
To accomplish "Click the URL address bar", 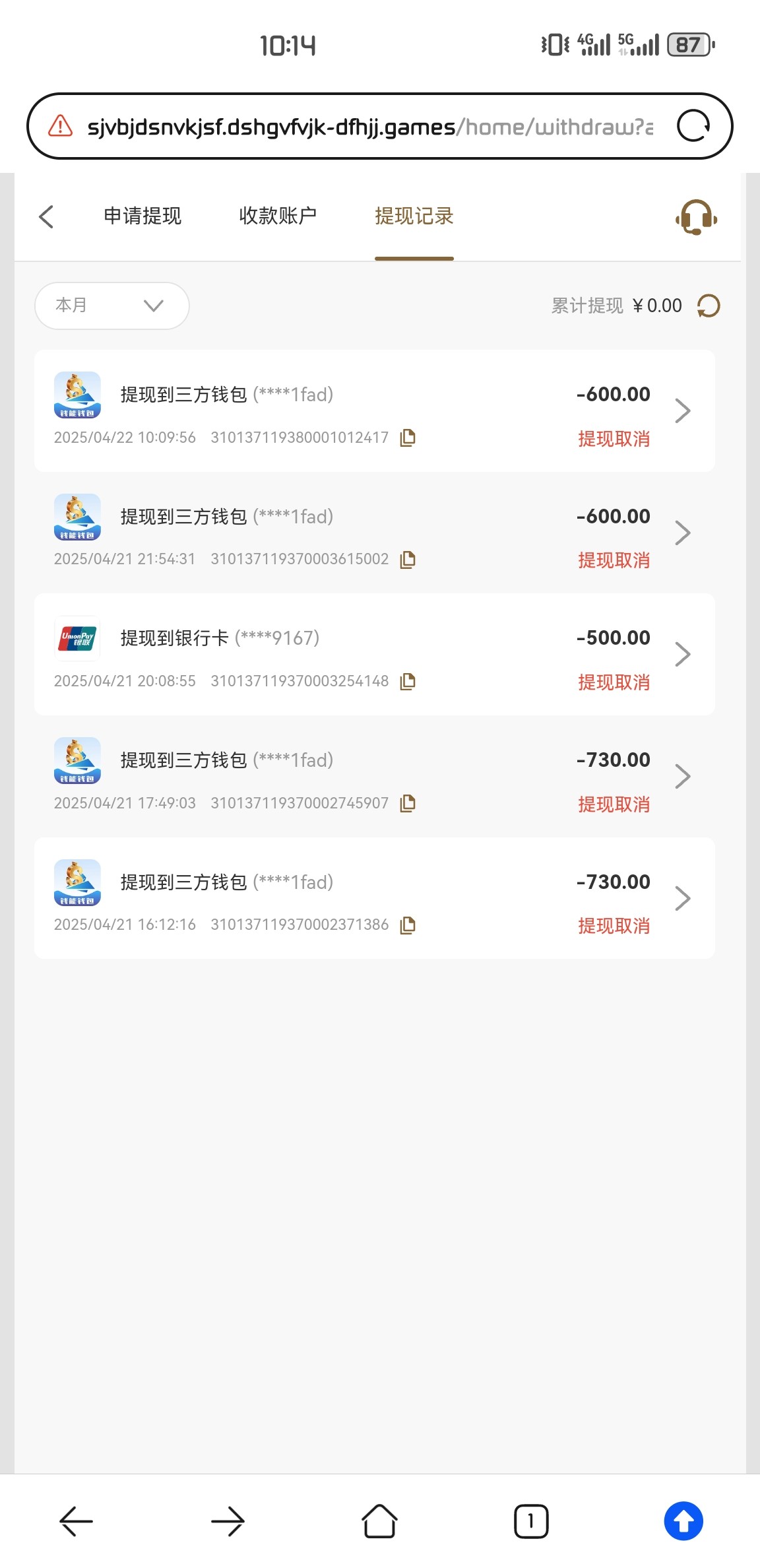I will (369, 127).
